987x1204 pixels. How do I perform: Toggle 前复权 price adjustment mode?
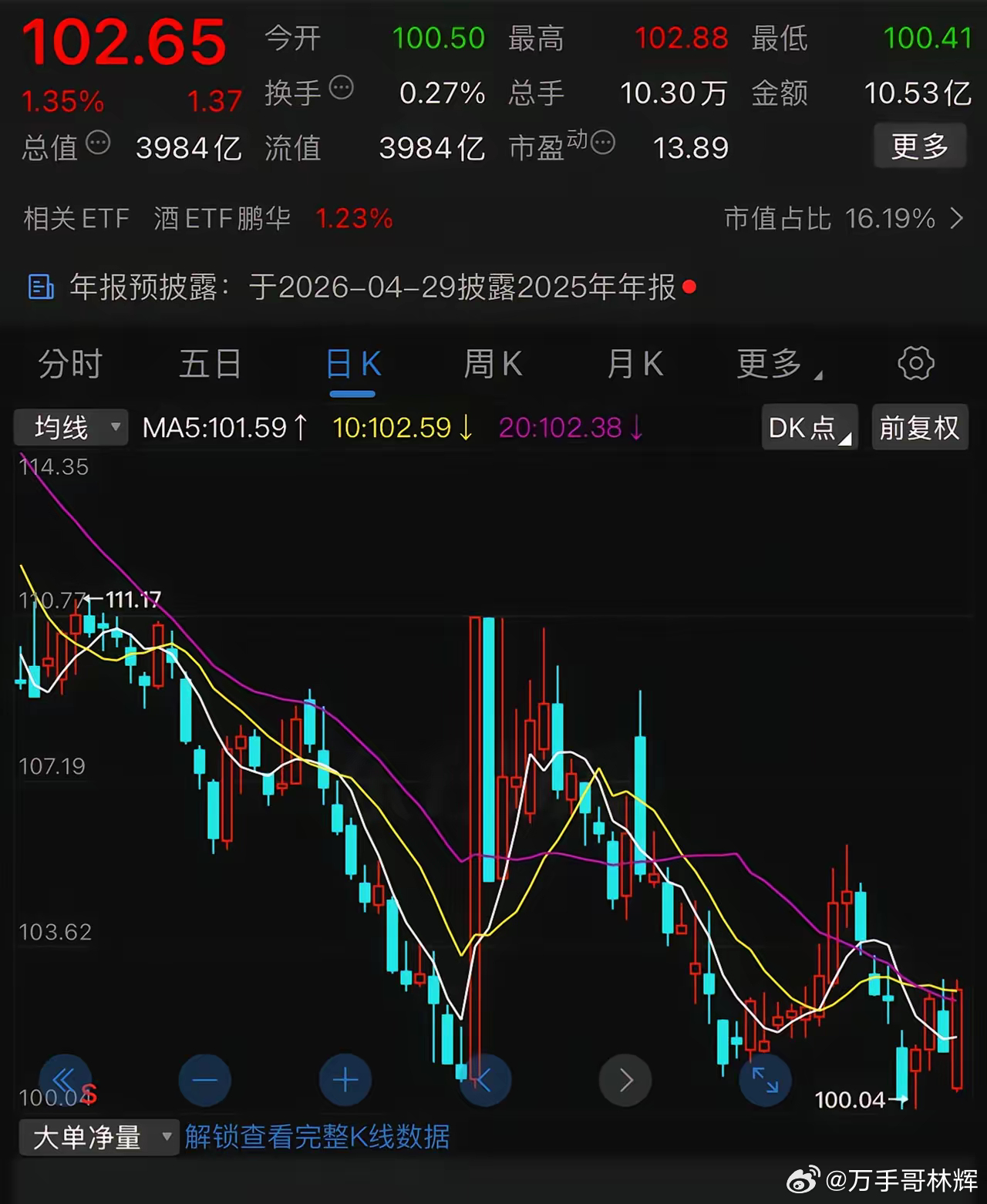point(919,427)
